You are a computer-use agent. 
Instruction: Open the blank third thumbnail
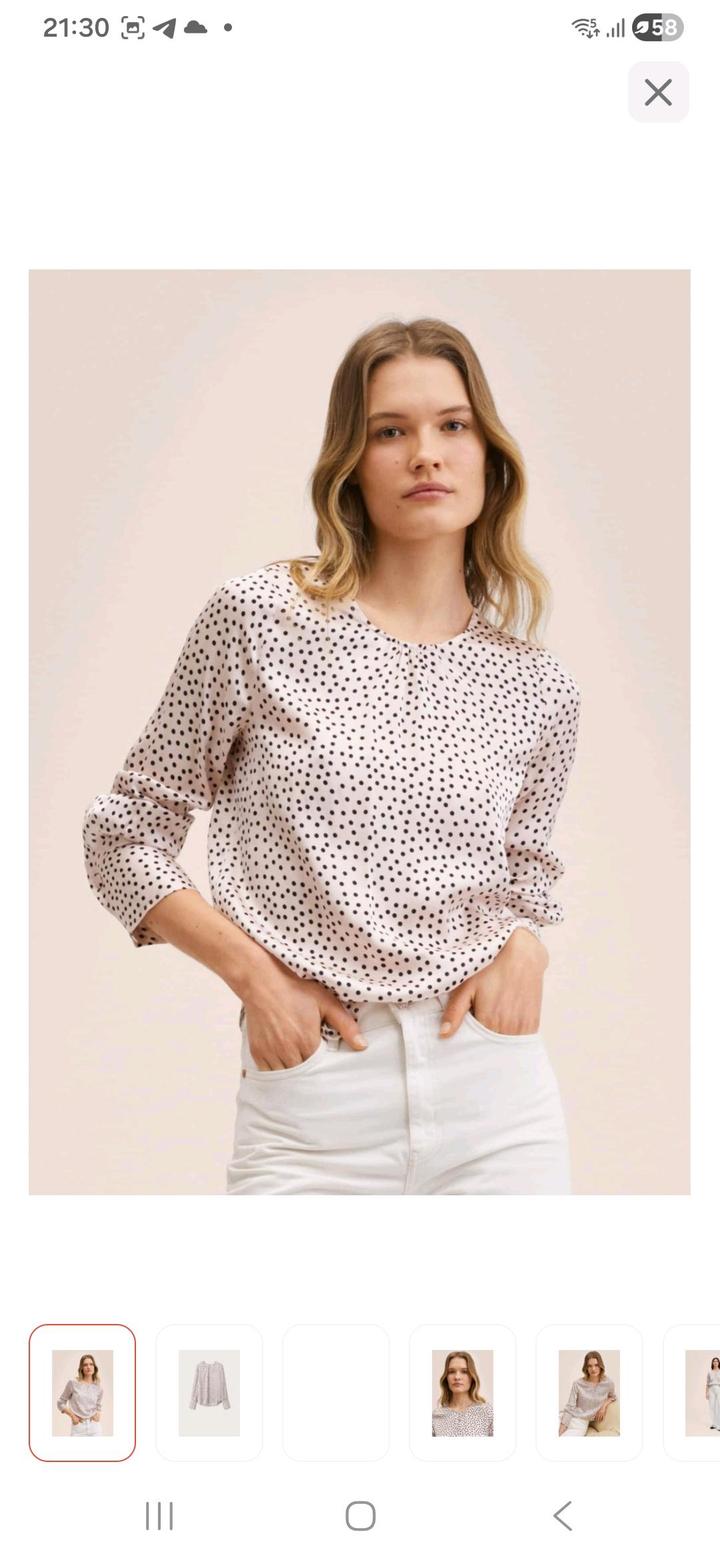336,1392
